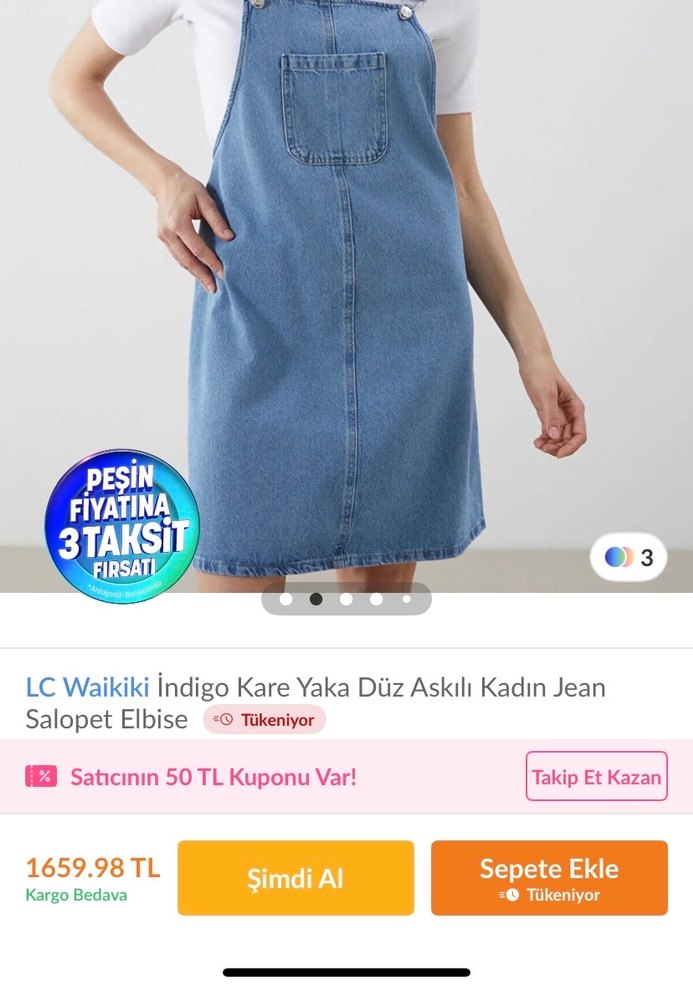Open the 3 color options badge
This screenshot has height=990, width=693.
coord(629,558)
